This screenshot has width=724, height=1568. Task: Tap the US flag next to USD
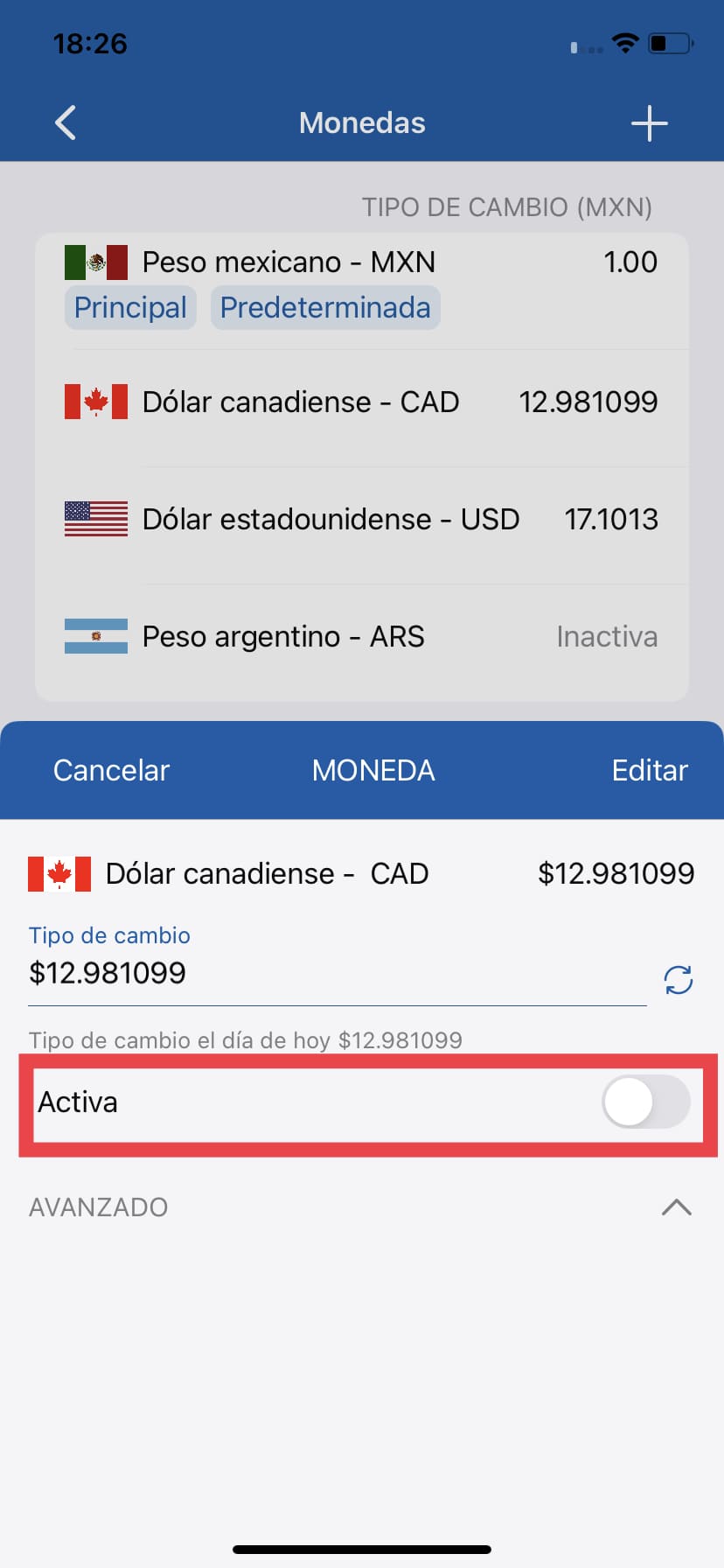tap(95, 519)
